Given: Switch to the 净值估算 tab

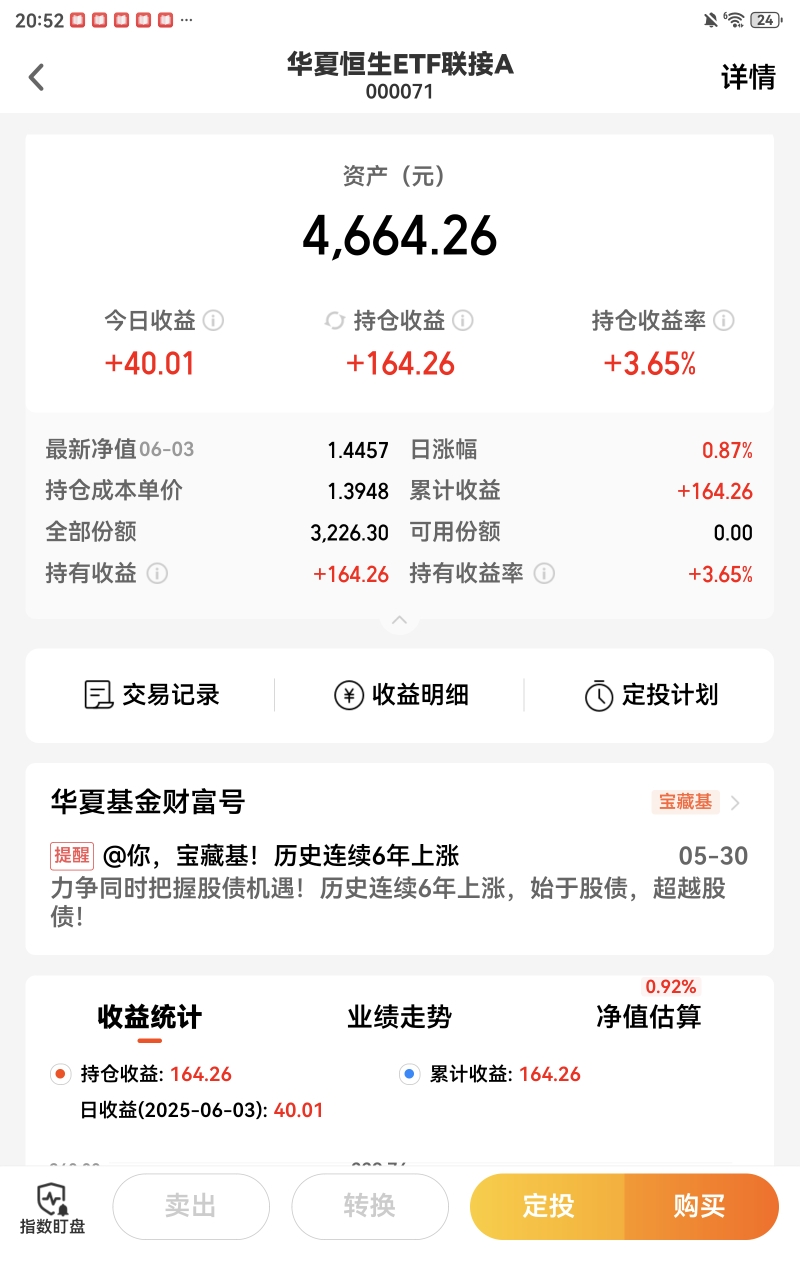Looking at the screenshot, I should pos(649,1017).
